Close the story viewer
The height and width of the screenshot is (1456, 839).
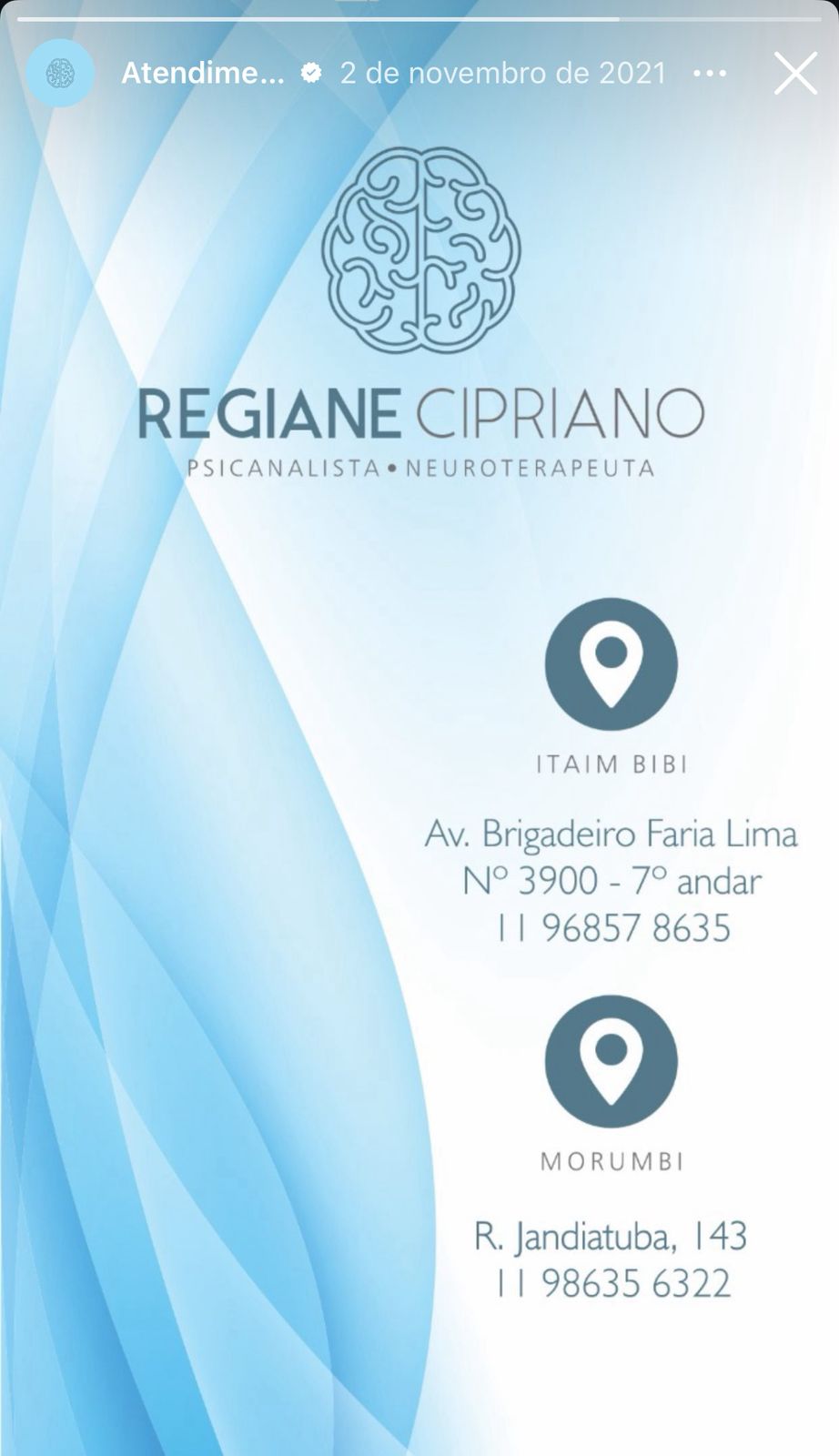[795, 73]
